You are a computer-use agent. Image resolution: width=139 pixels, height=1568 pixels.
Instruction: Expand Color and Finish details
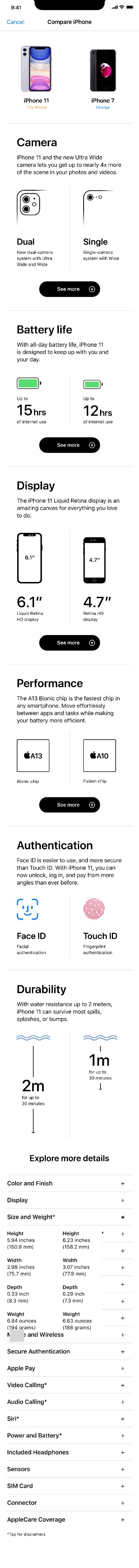(69, 1183)
